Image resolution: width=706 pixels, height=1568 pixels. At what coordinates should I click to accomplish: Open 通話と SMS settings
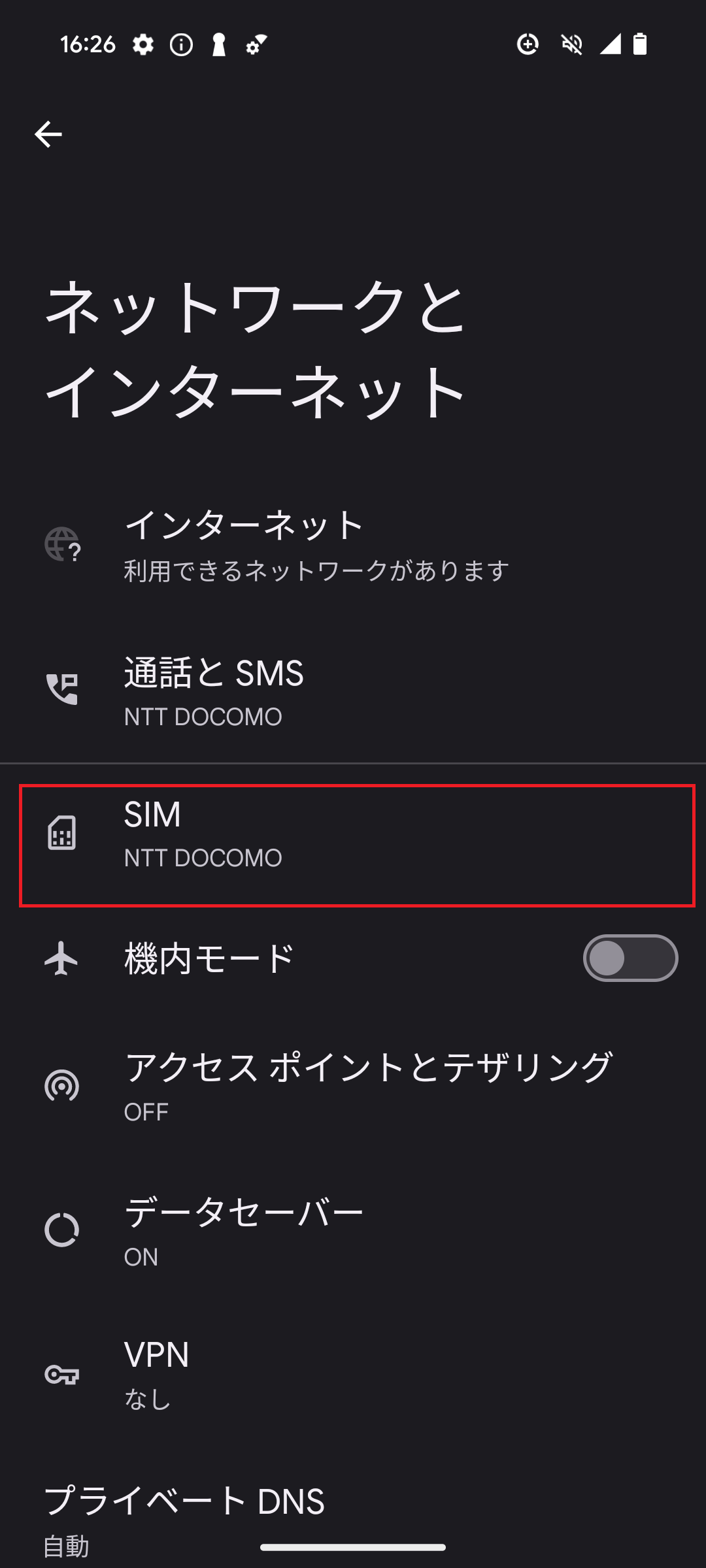point(353,690)
